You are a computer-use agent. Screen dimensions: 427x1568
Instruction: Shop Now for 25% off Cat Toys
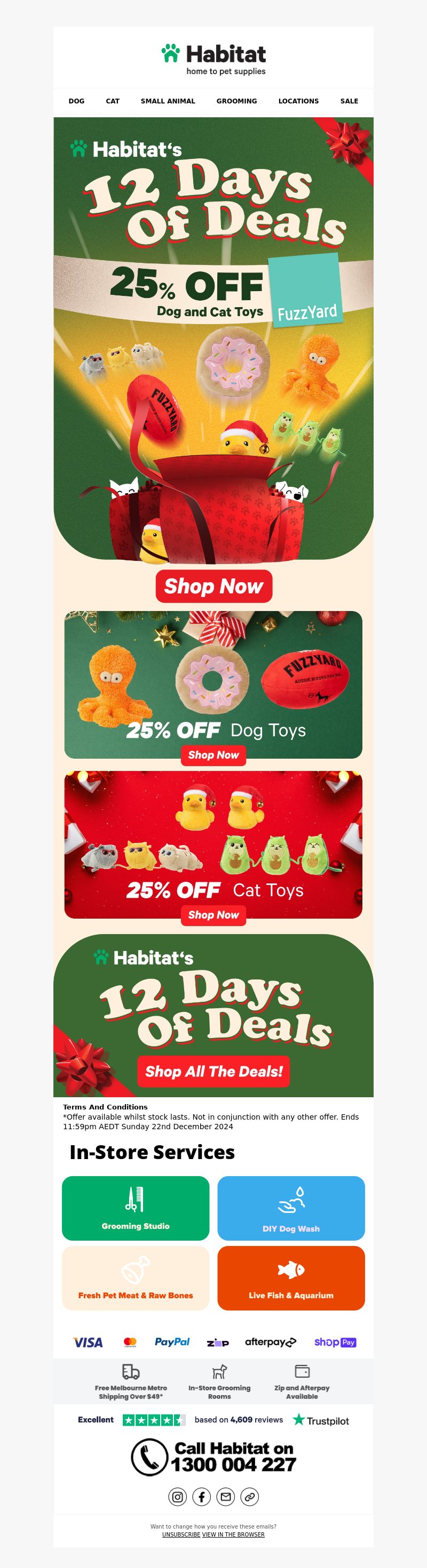213,914
